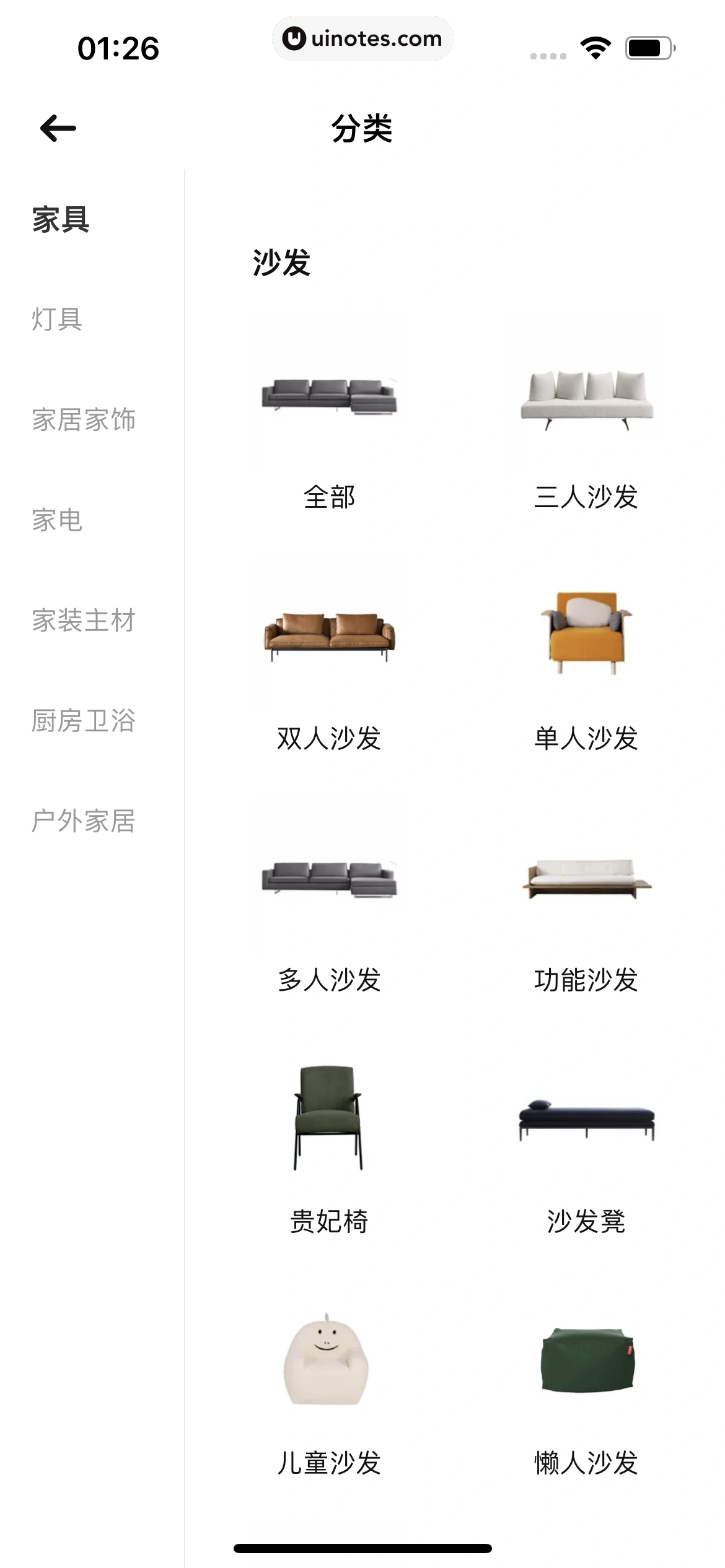Open the uinotes.com notification pill
725x1568 pixels.
(362, 39)
